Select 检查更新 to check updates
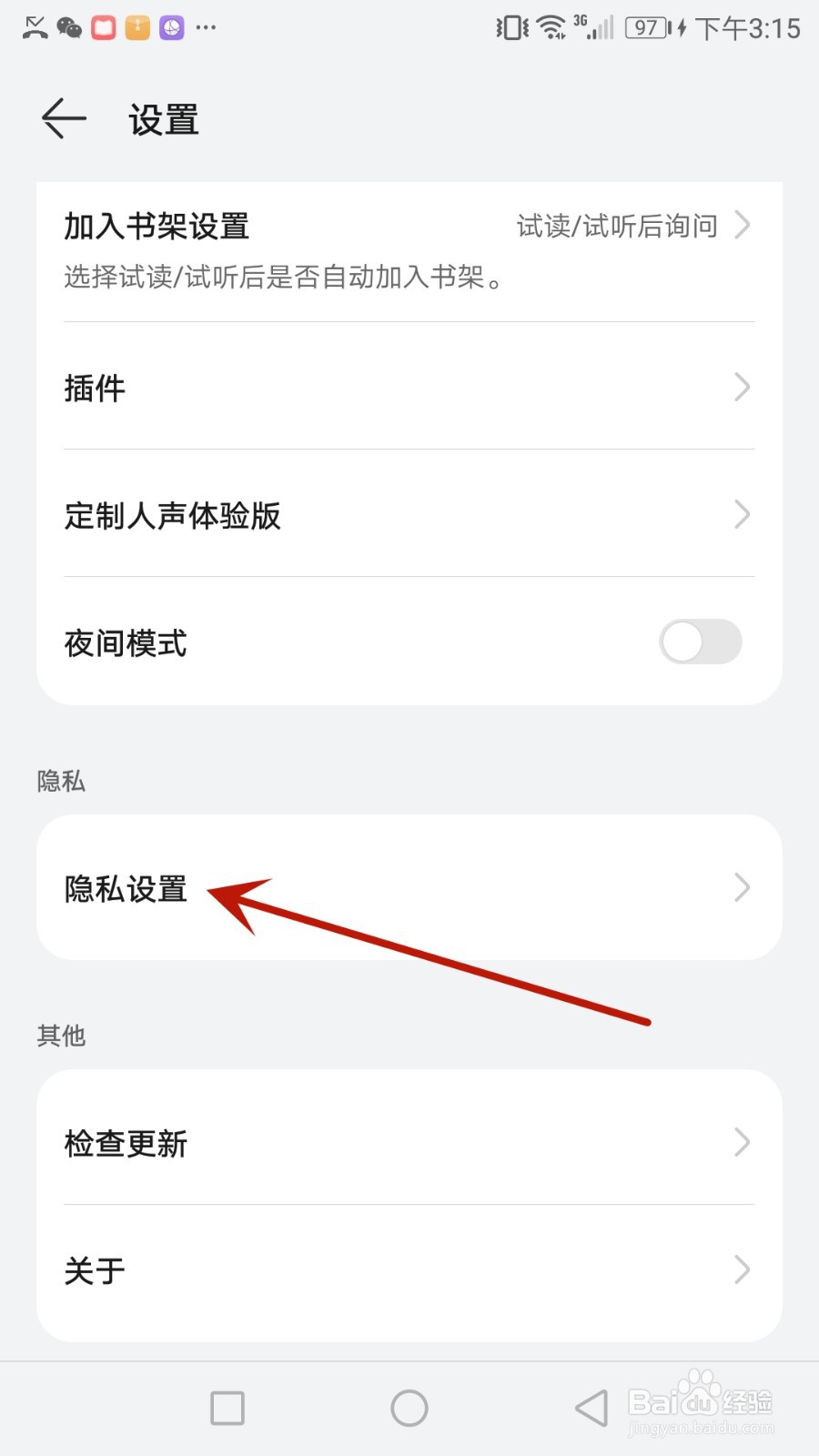 click(x=409, y=1144)
